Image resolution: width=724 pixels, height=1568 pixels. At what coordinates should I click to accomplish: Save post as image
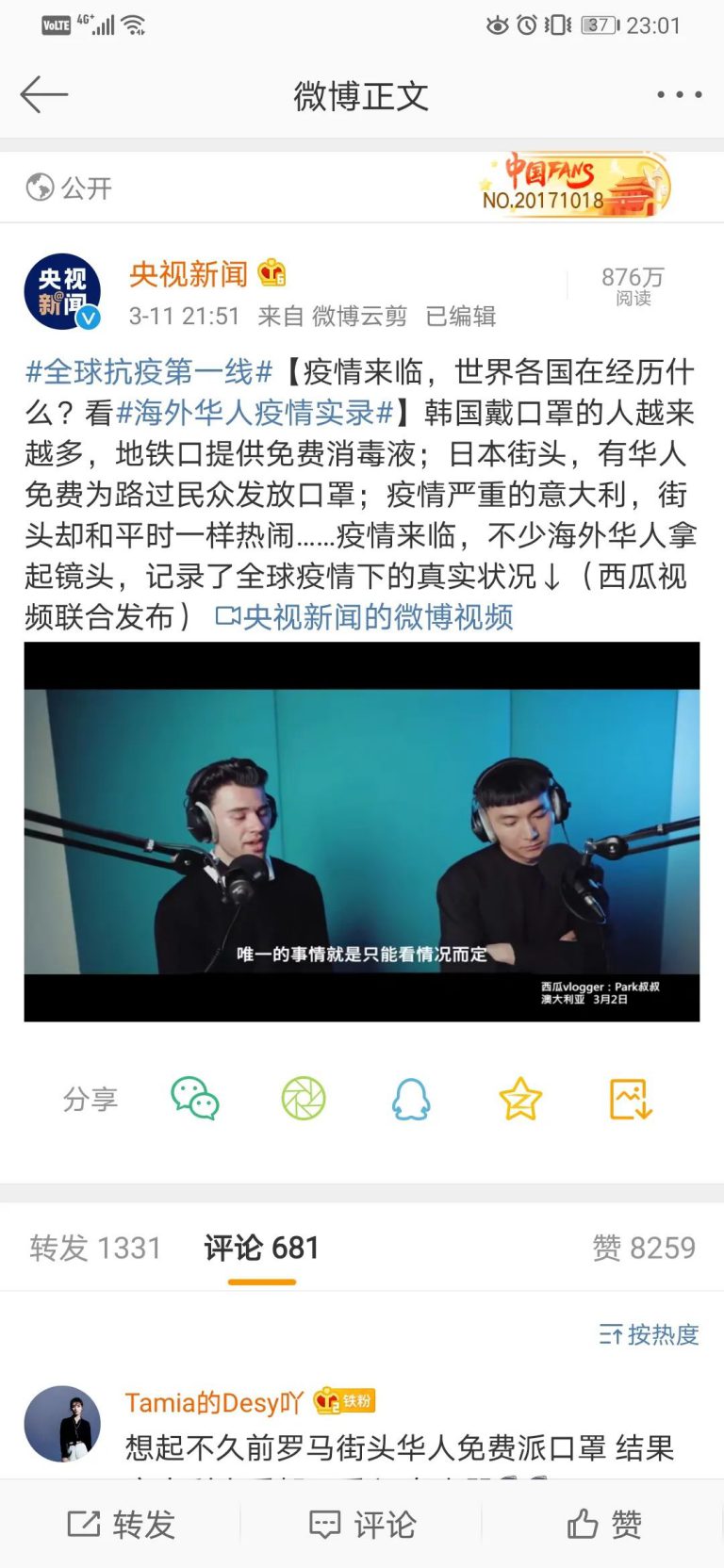click(x=630, y=1099)
